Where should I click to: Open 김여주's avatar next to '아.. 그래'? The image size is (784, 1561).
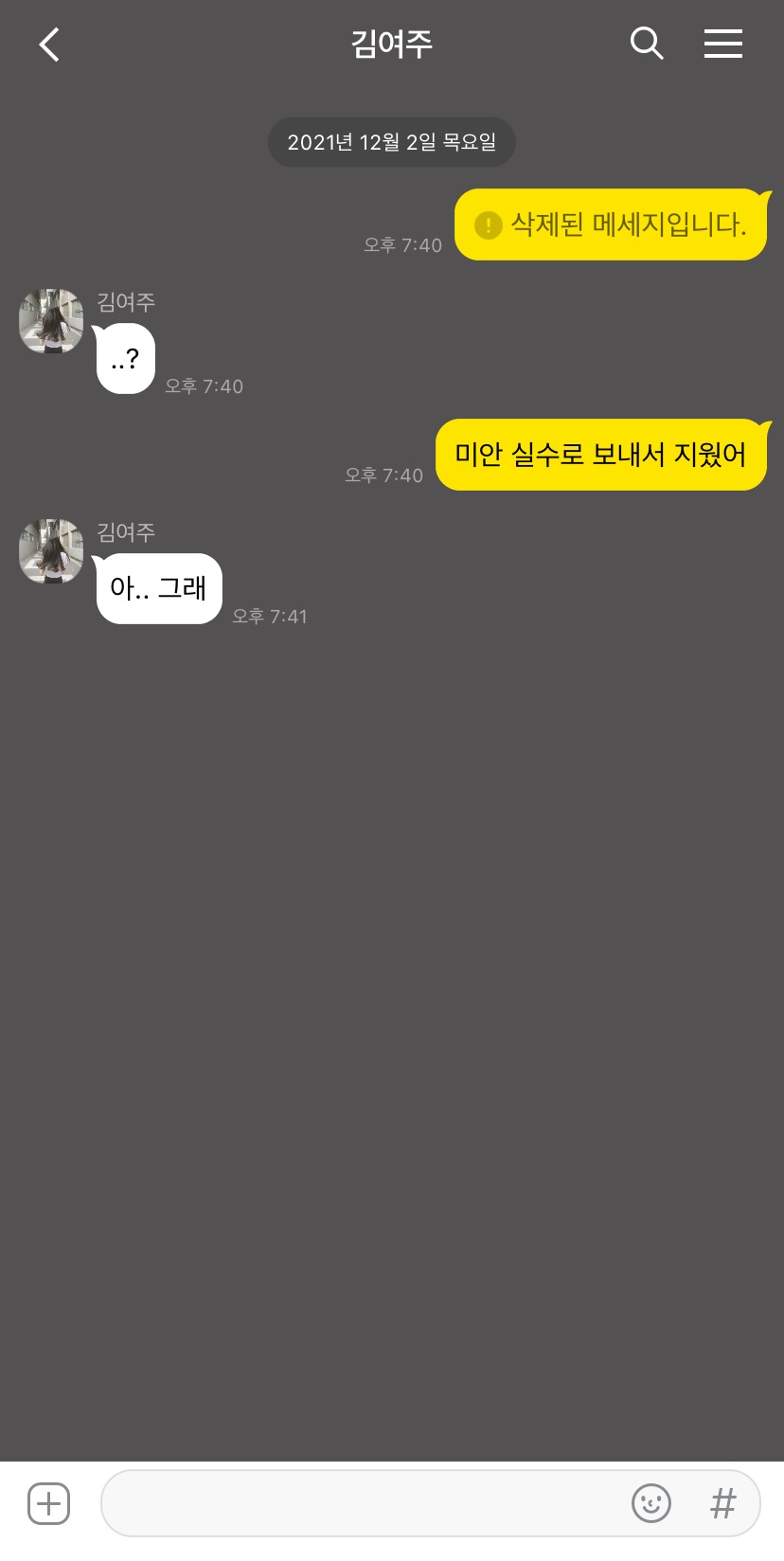click(51, 550)
